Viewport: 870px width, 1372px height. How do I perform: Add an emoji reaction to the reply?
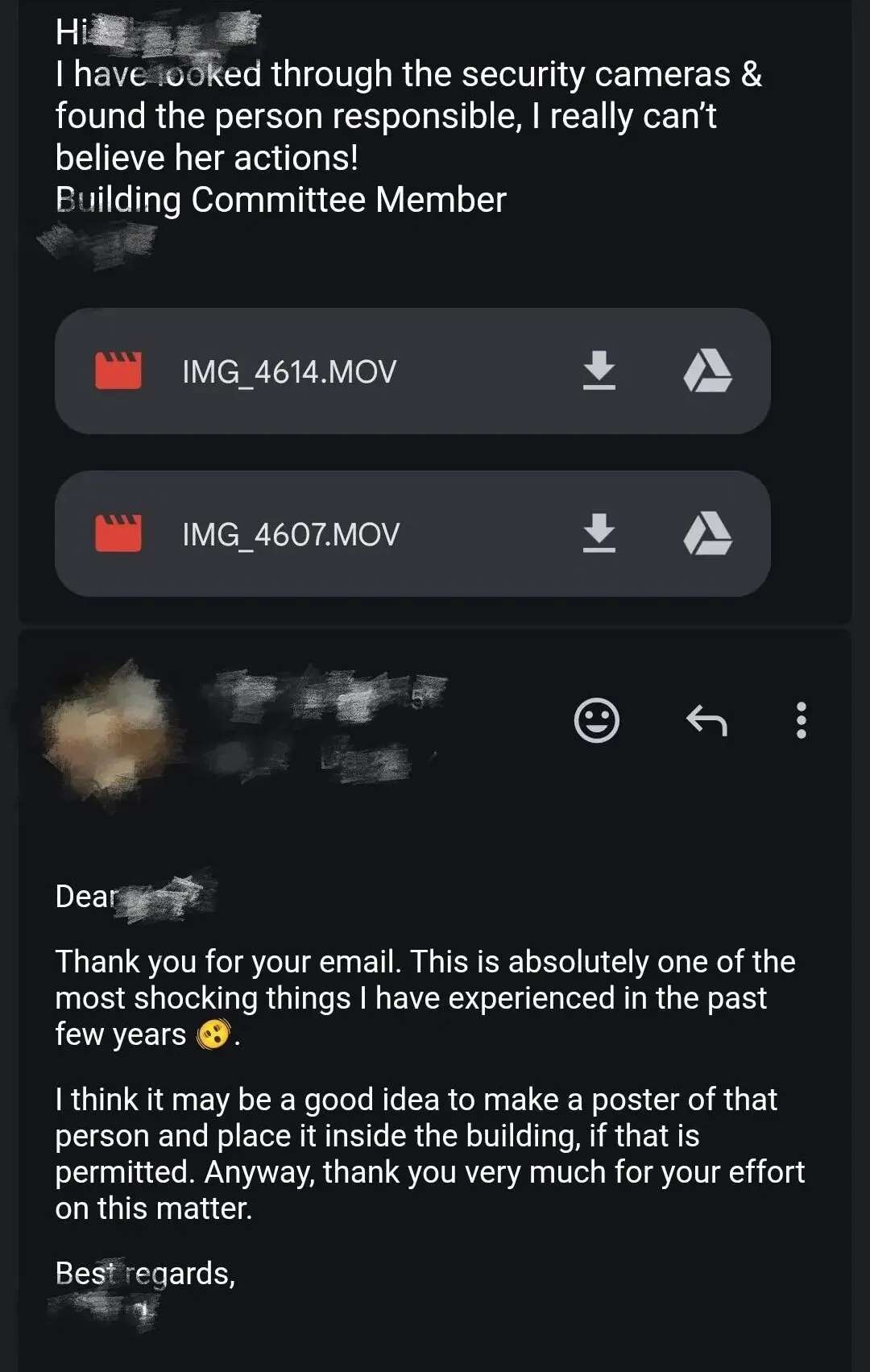[596, 720]
